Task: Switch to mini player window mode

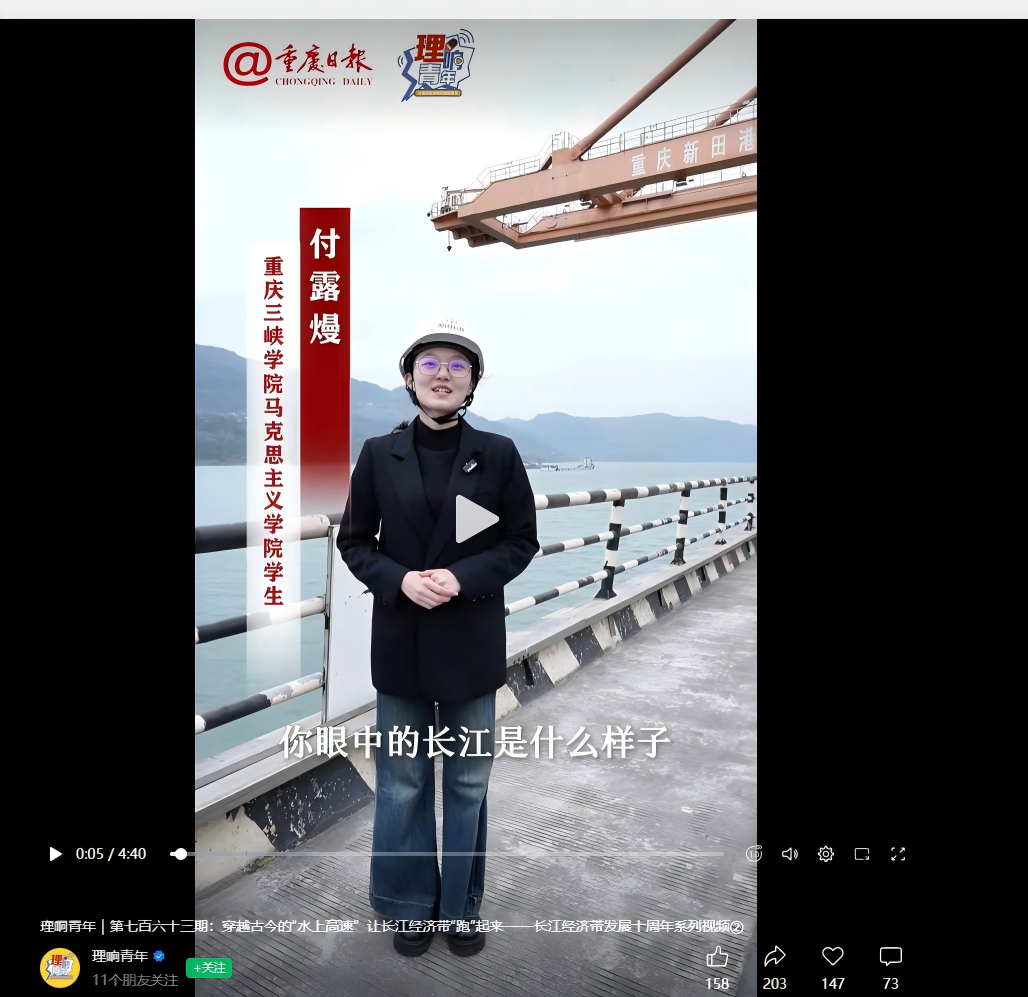Action: click(862, 854)
